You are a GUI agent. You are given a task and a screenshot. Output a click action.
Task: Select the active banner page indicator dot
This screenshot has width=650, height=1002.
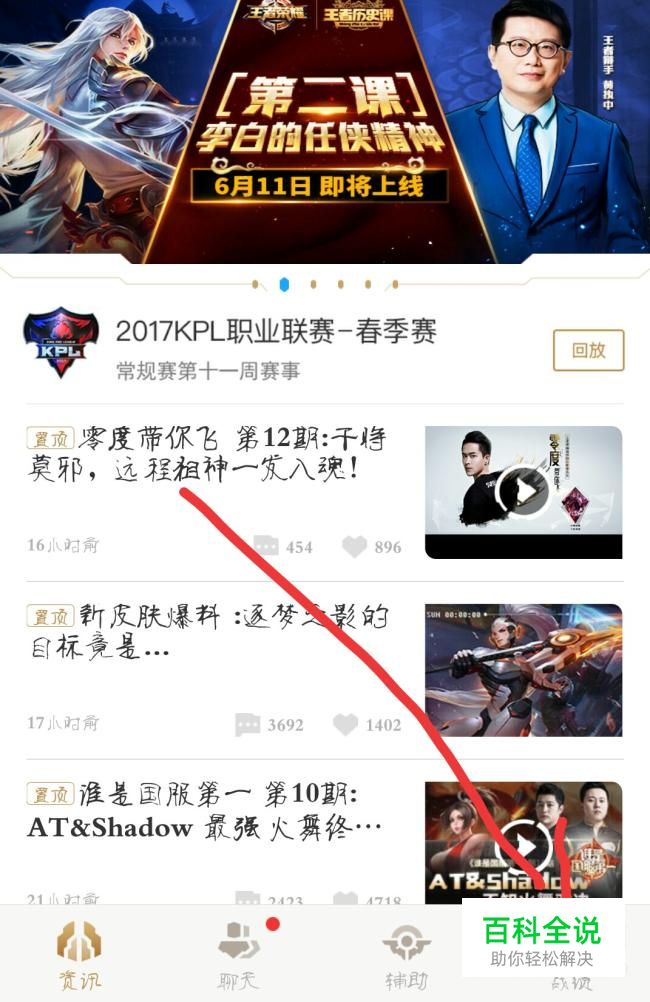coord(284,285)
